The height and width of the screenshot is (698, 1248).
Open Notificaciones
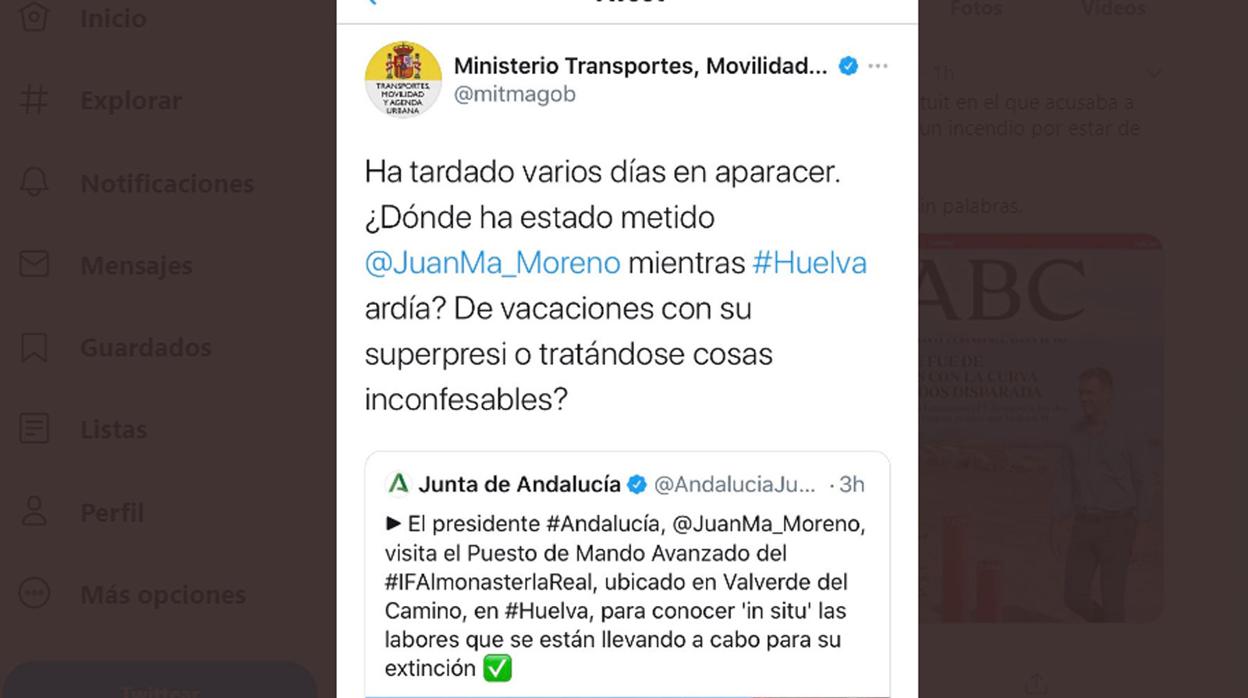click(x=165, y=184)
